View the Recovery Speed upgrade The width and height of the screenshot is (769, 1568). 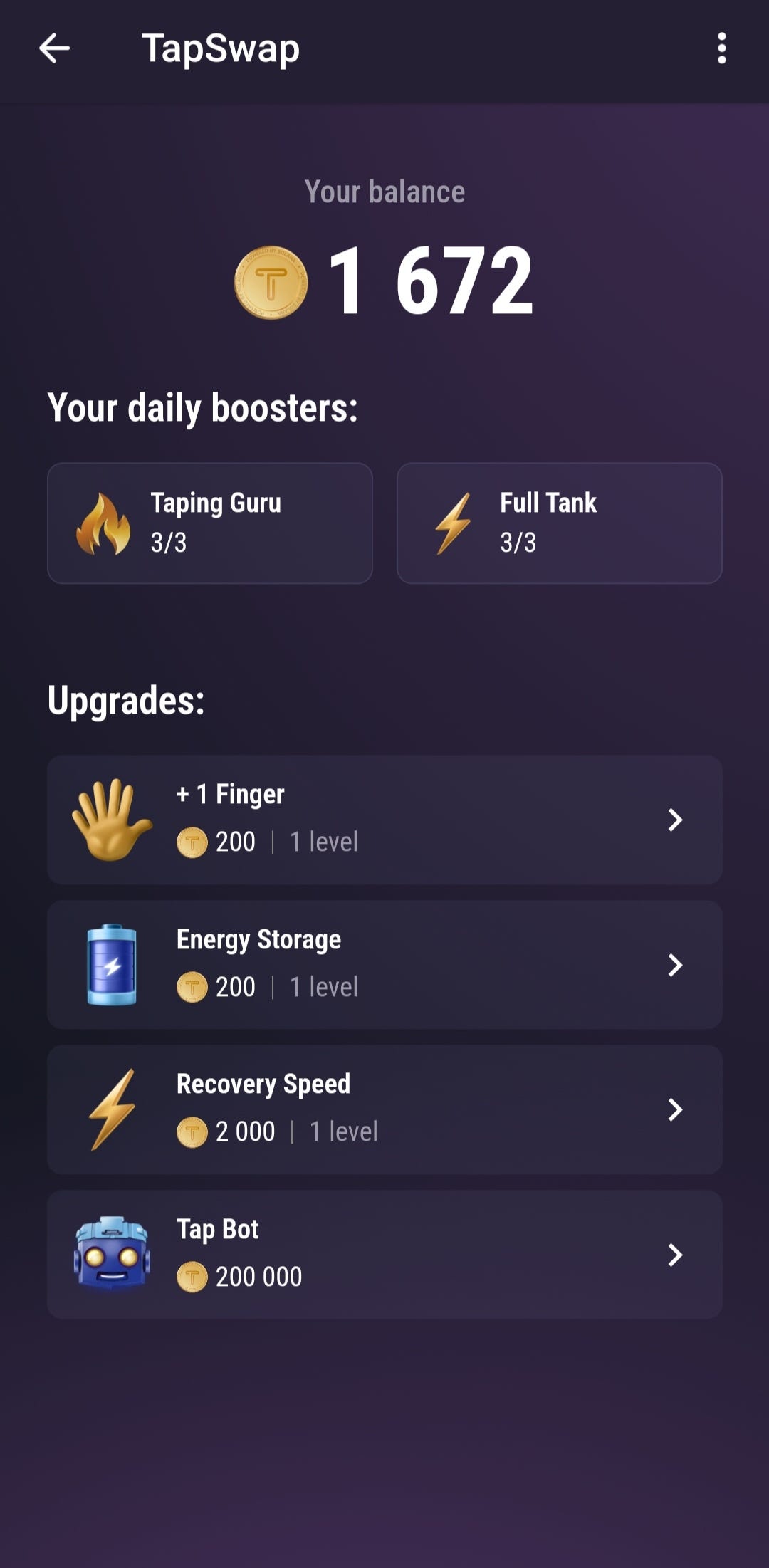(x=384, y=1109)
